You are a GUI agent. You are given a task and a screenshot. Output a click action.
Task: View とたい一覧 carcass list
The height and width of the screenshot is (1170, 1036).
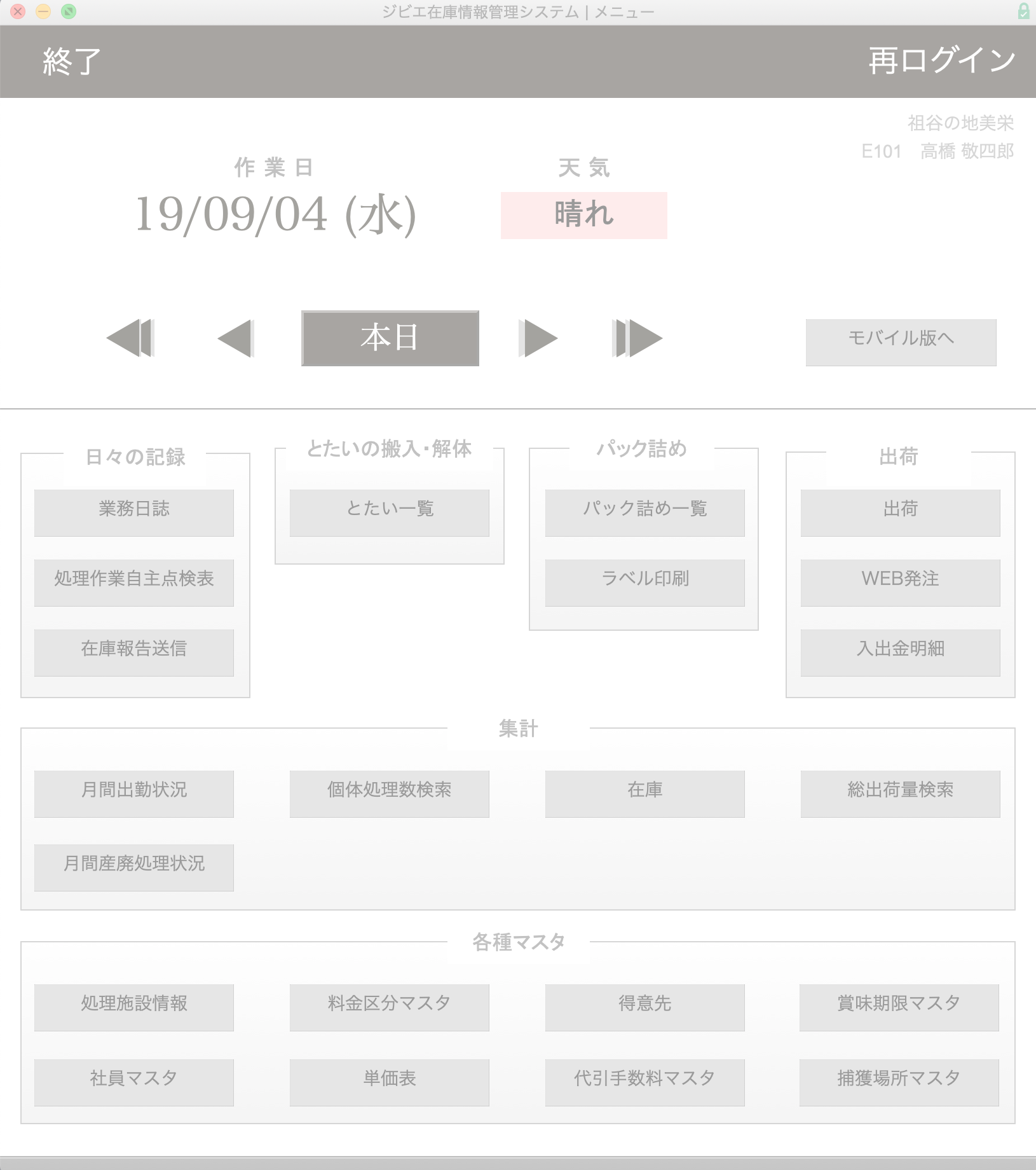390,513
